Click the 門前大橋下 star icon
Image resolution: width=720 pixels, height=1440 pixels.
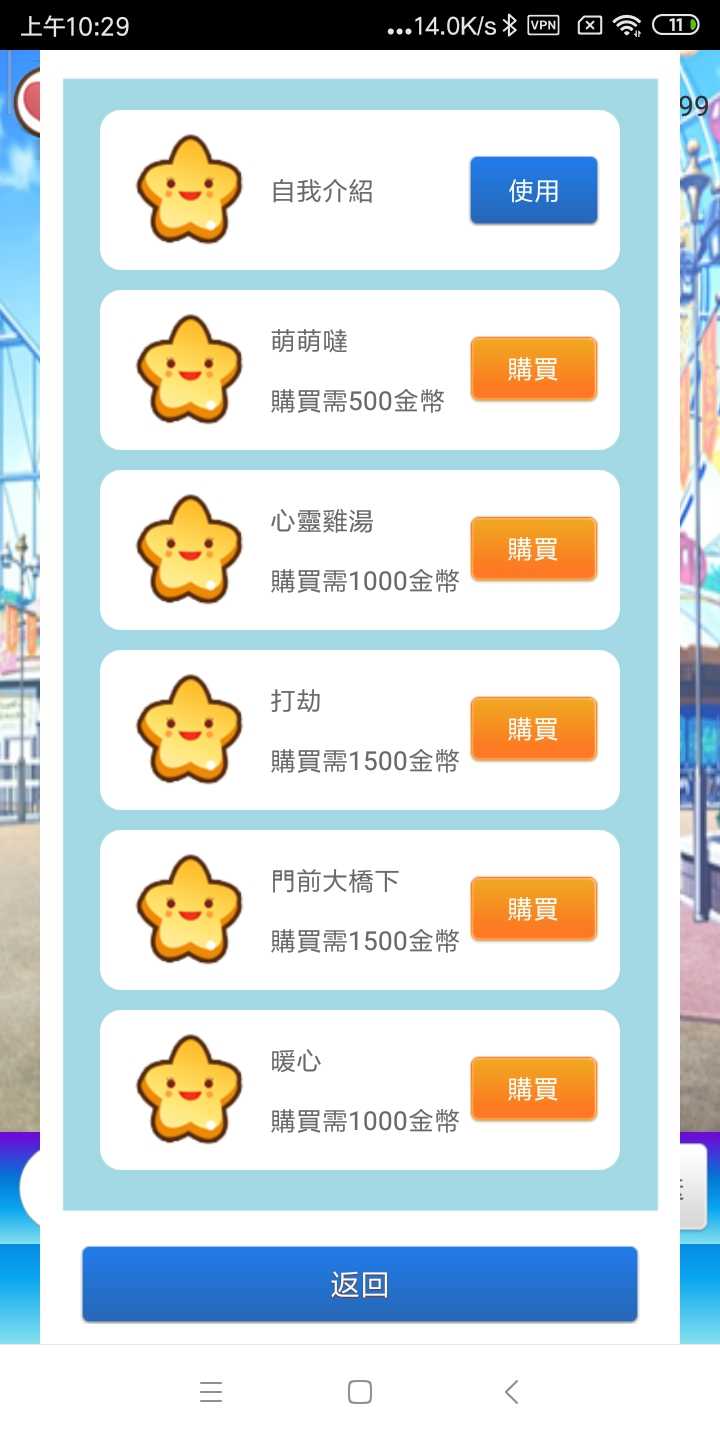(188, 910)
